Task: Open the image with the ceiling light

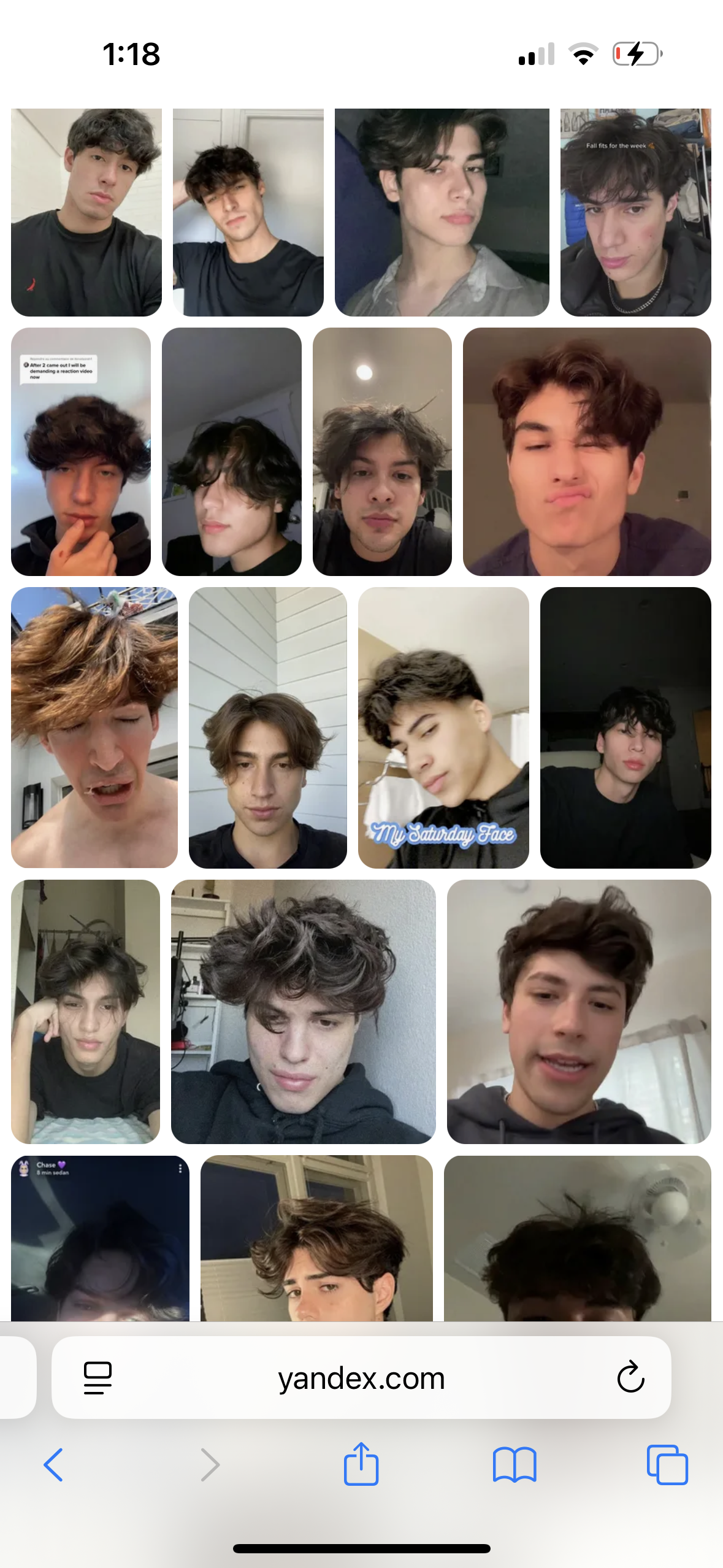Action: click(x=382, y=452)
